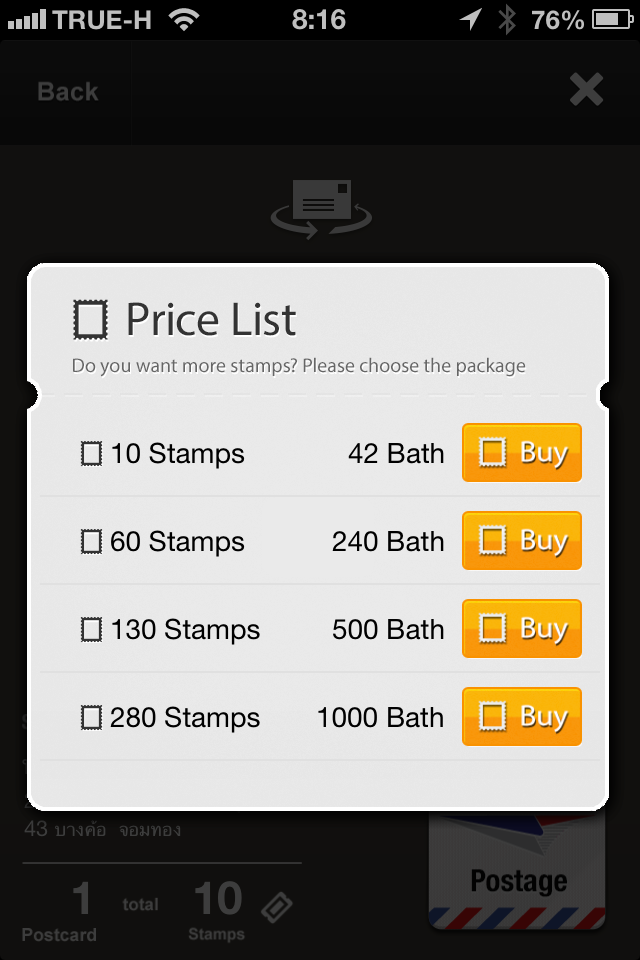The height and width of the screenshot is (960, 640).
Task: Buy the 60 Stamps package
Action: pos(521,541)
